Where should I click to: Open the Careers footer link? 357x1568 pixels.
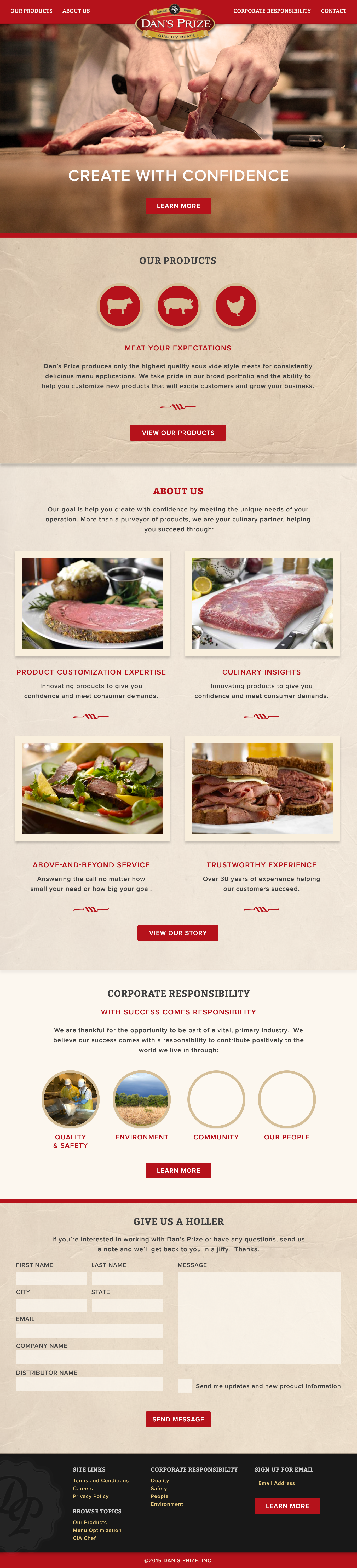[x=83, y=1488]
